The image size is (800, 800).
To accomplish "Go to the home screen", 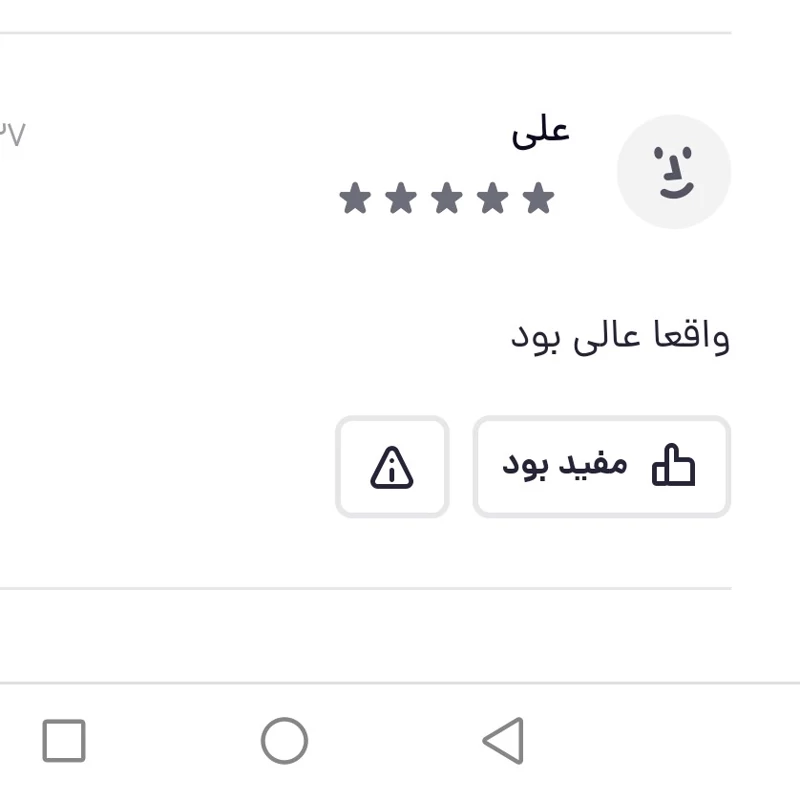I will click(x=284, y=741).
